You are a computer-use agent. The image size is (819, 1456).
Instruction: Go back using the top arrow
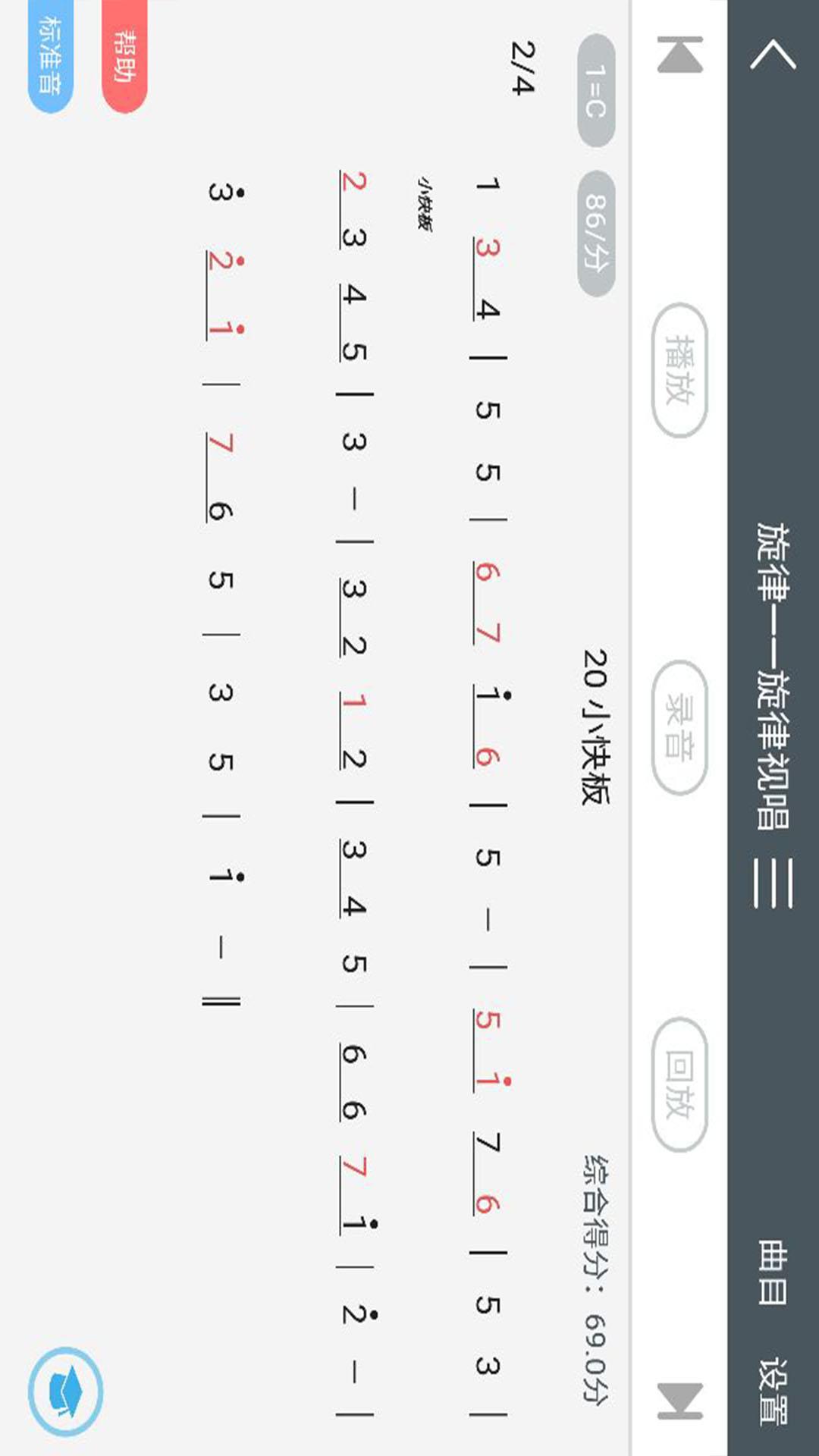773,55
